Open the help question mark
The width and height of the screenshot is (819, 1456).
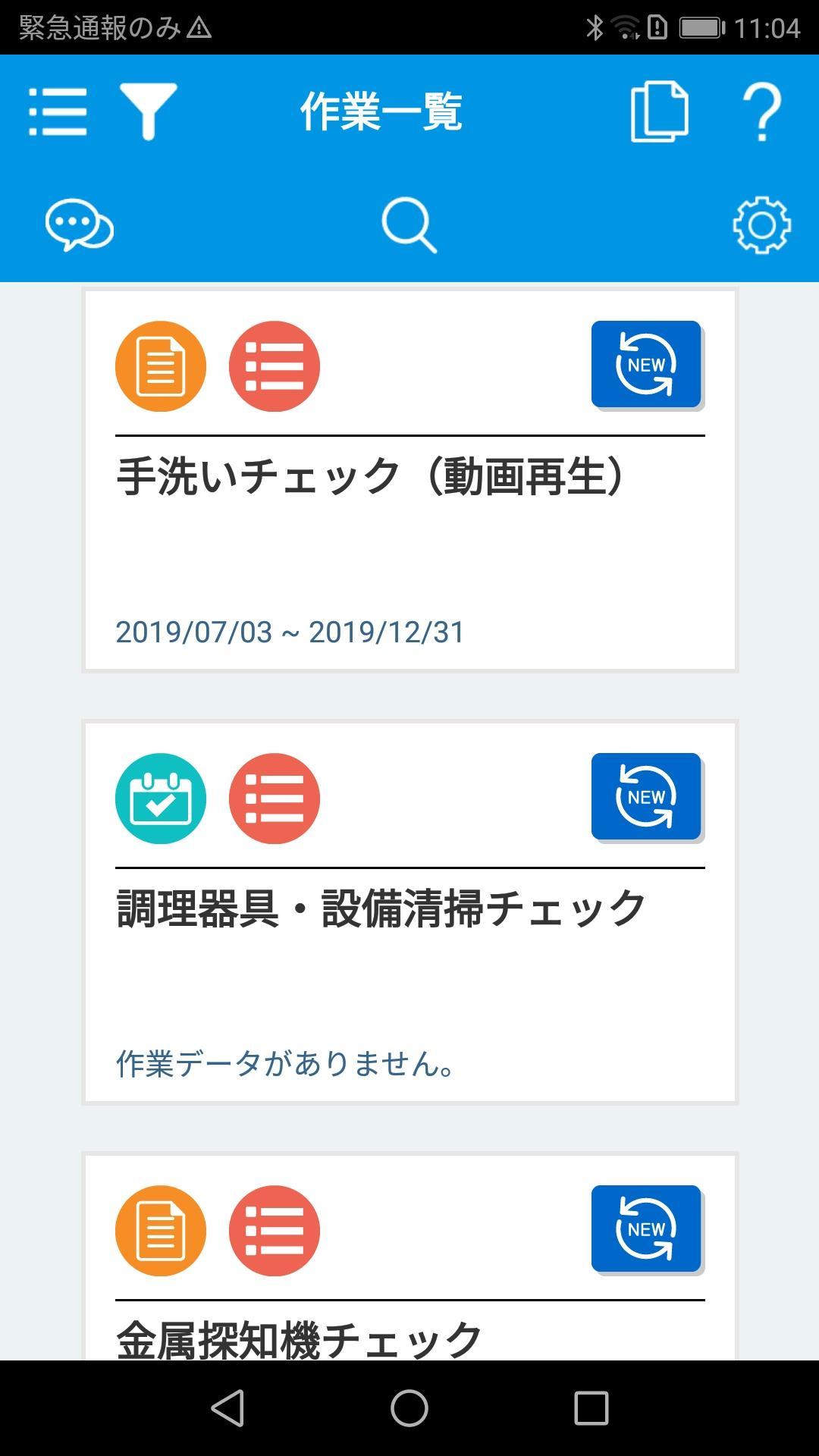[x=761, y=111]
